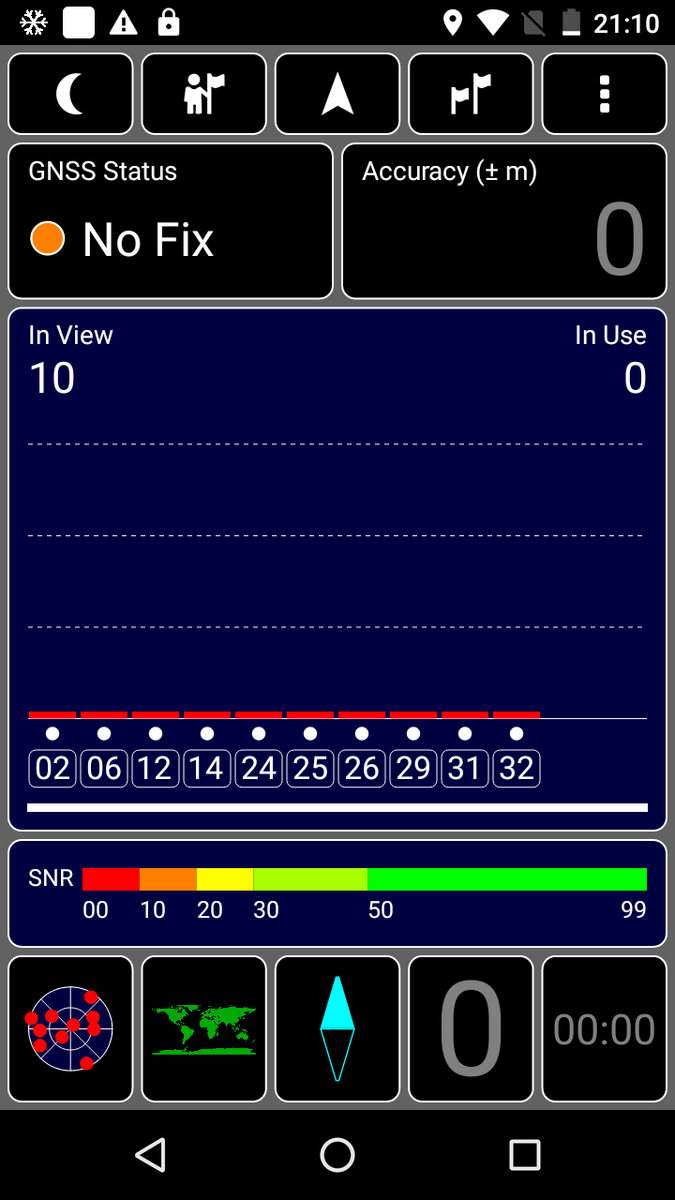Open the compass view
Image resolution: width=675 pixels, height=1200 pixels.
point(337,1029)
